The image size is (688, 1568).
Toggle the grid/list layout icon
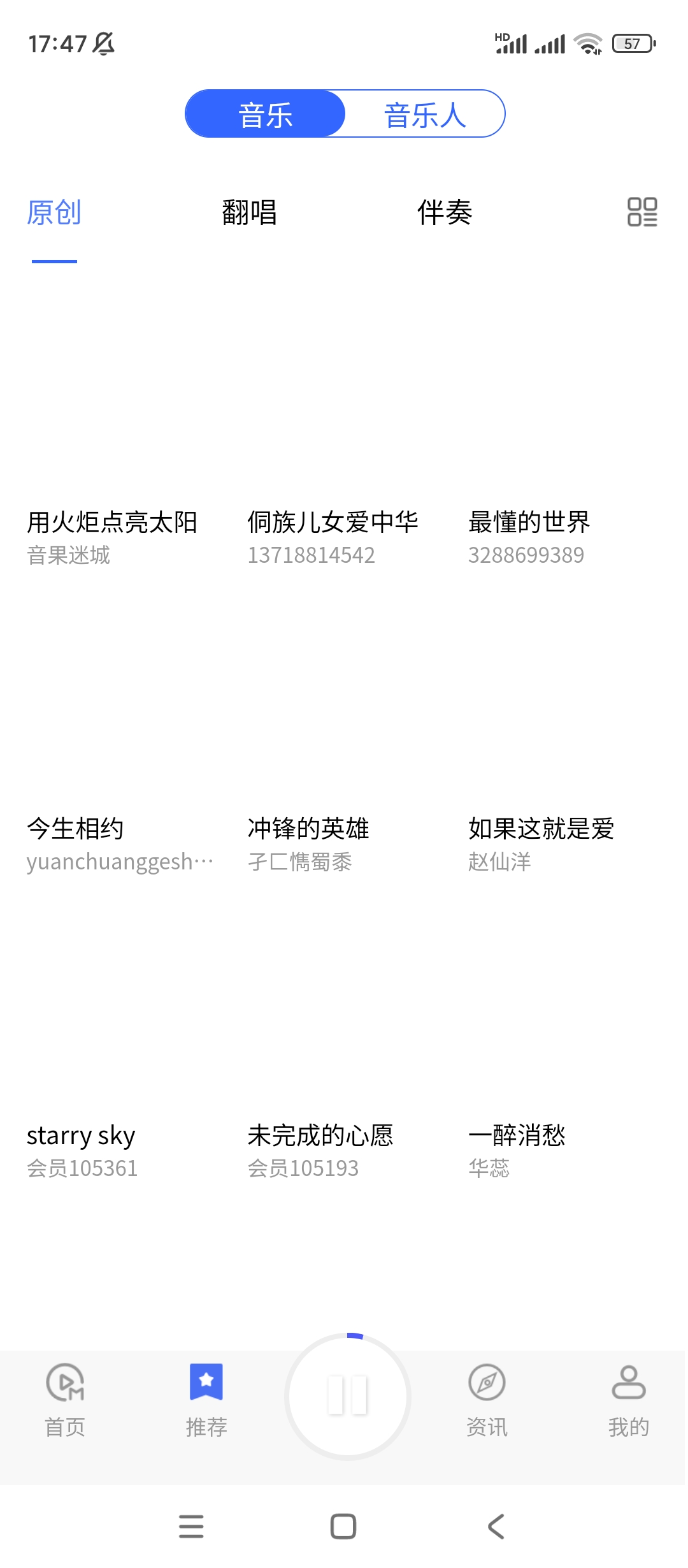(x=642, y=212)
